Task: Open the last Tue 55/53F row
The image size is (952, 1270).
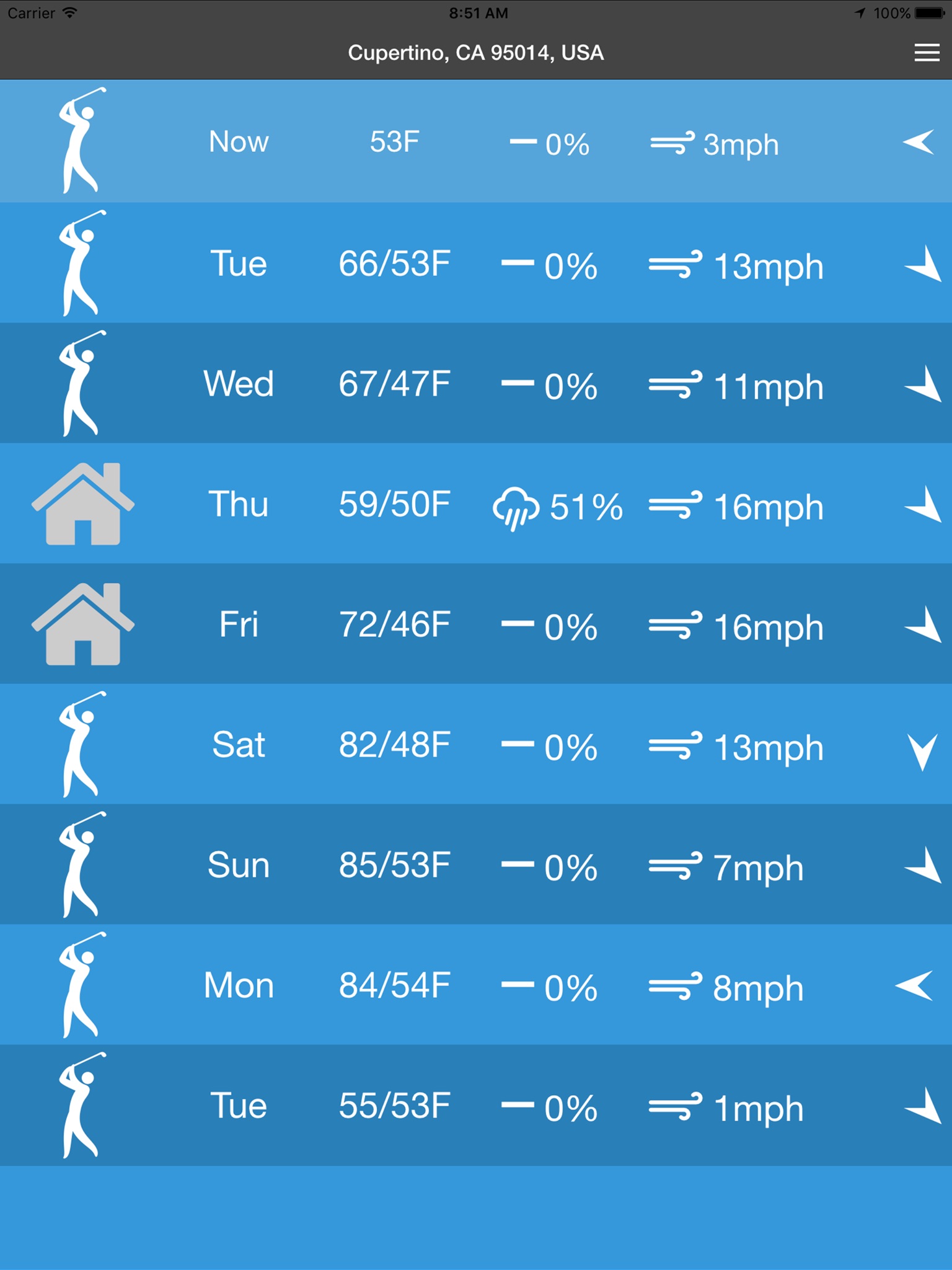Action: (x=476, y=1105)
